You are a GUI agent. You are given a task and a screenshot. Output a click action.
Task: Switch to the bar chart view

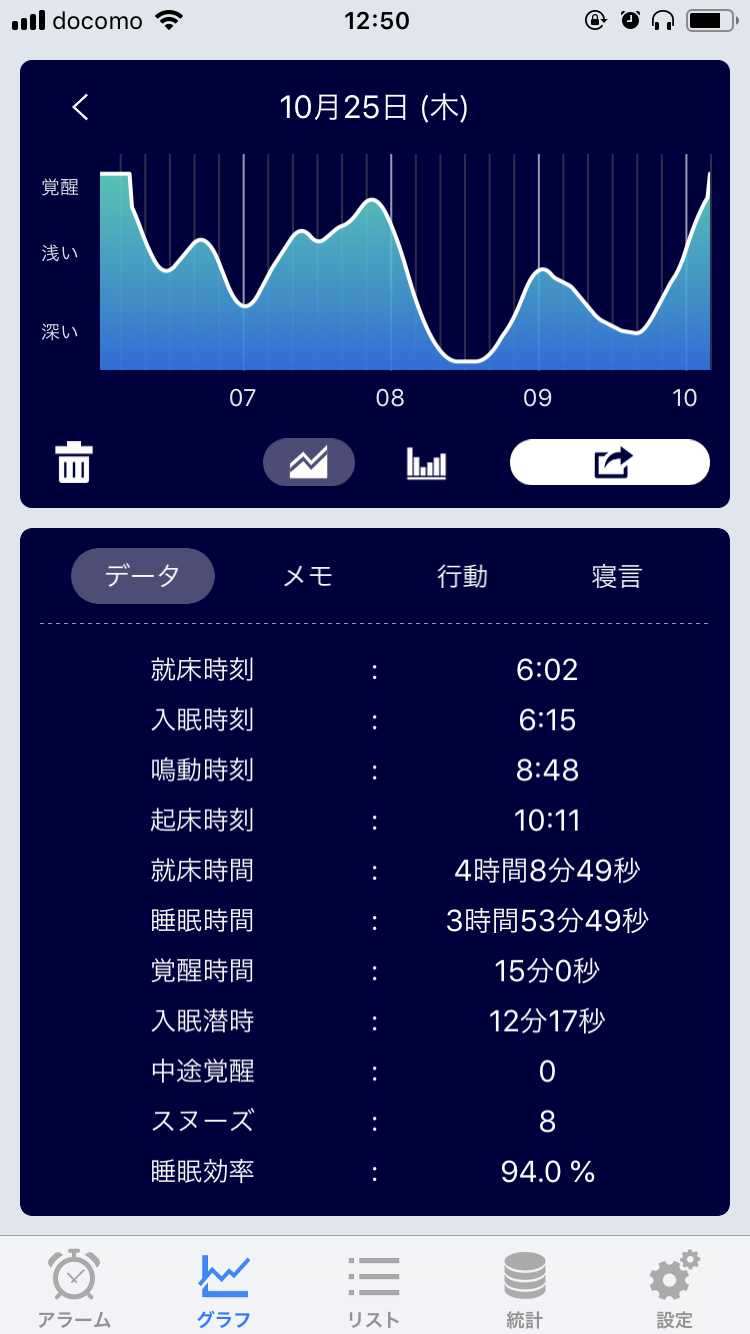pyautogui.click(x=426, y=463)
